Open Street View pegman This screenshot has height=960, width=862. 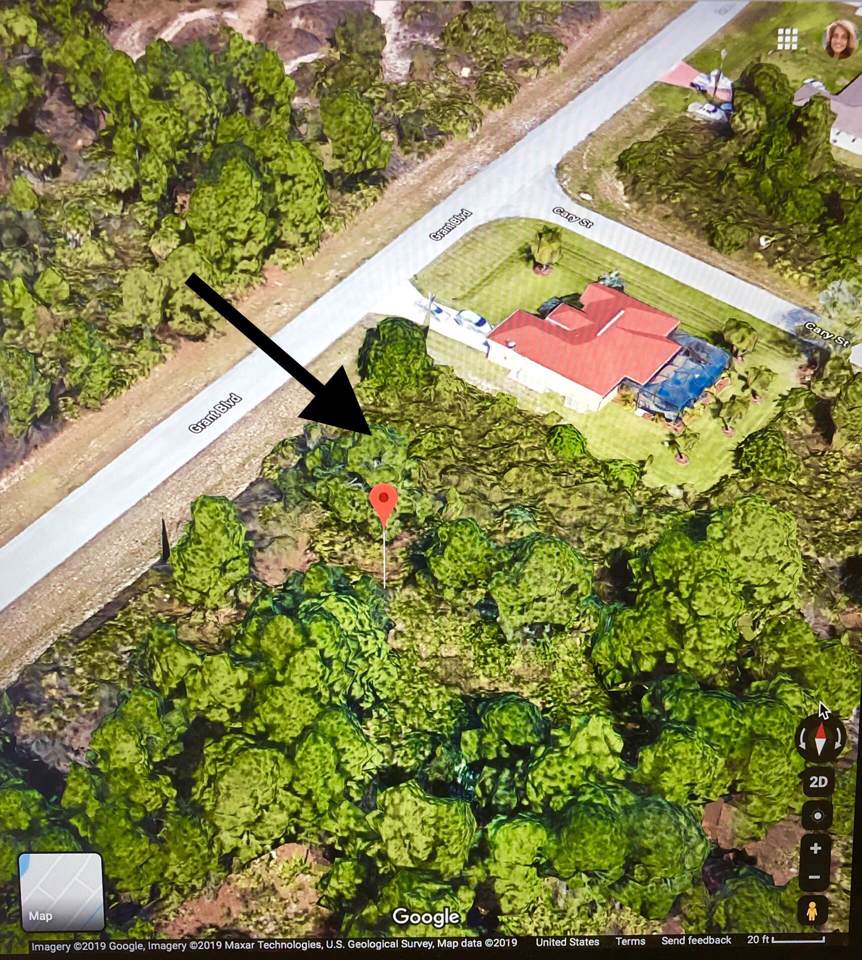click(816, 910)
